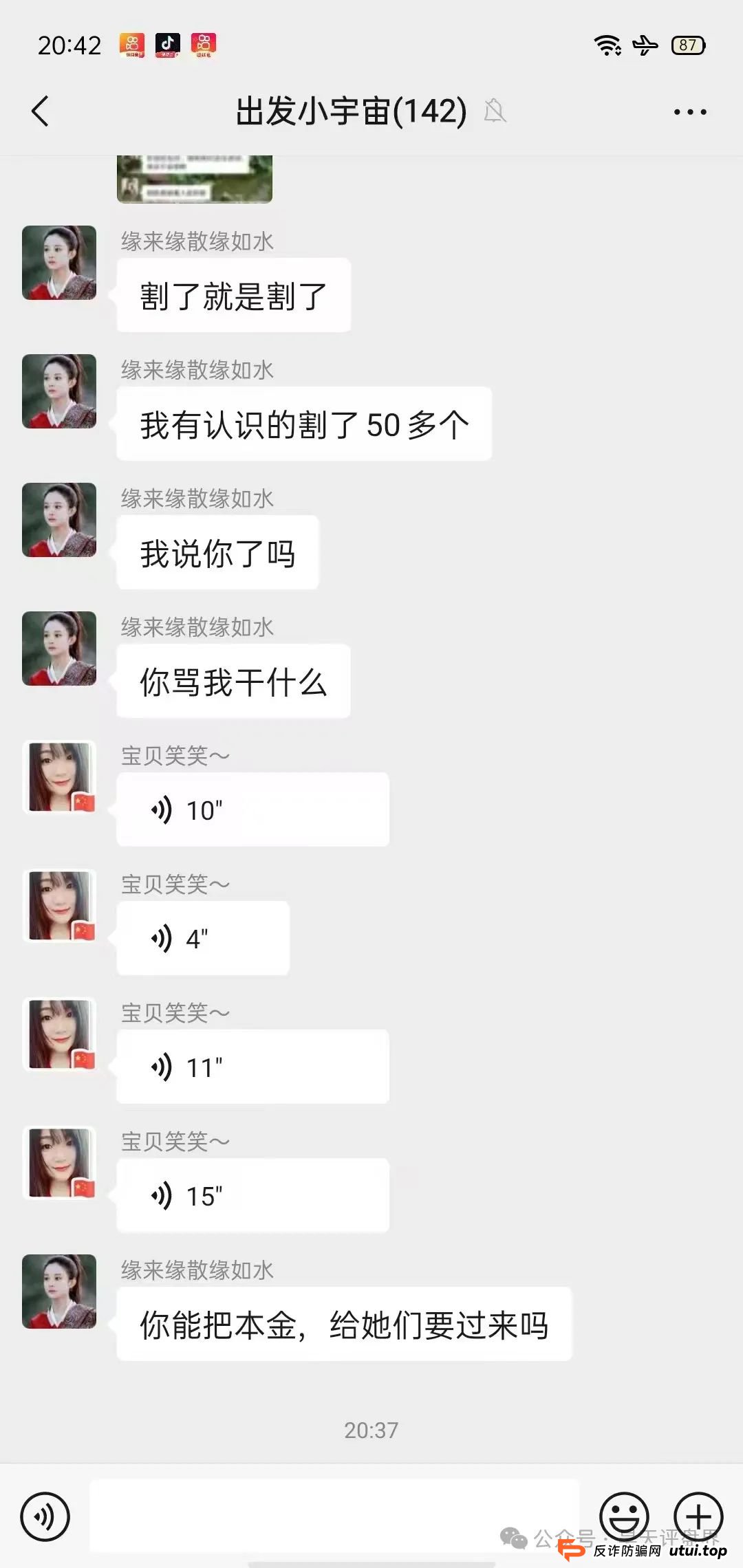View avatar of sender of 割了就是割了
The height and width of the screenshot is (1568, 743).
click(59, 263)
